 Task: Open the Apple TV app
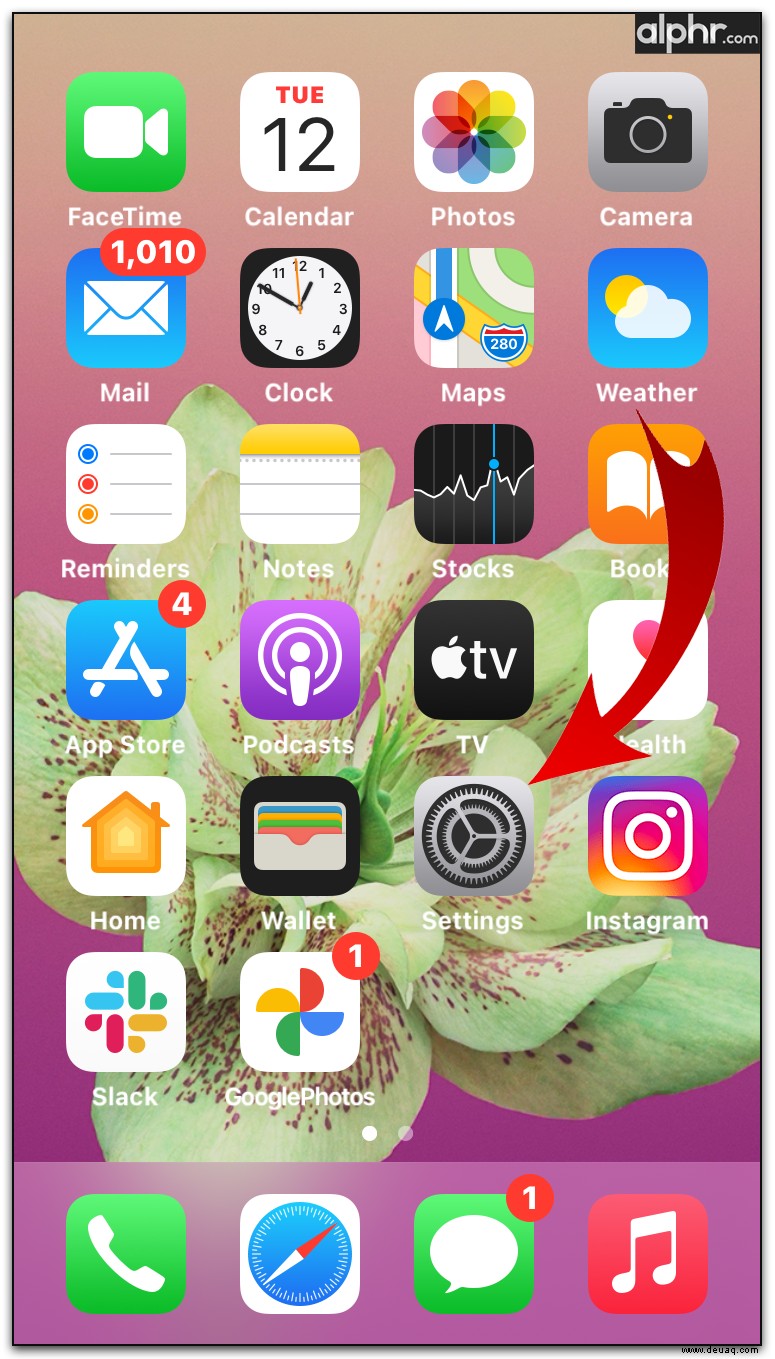pos(474,660)
